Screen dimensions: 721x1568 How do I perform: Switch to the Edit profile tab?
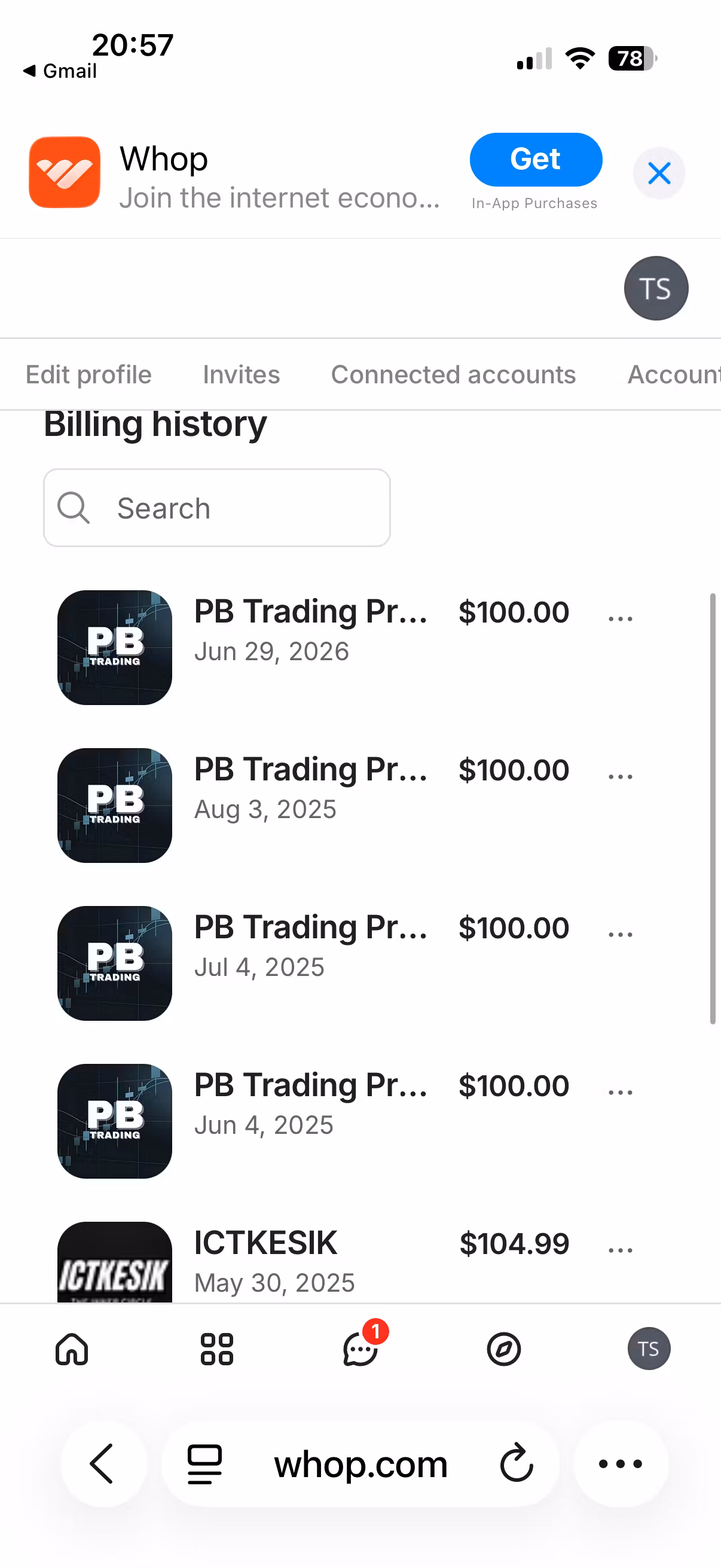pyautogui.click(x=88, y=374)
